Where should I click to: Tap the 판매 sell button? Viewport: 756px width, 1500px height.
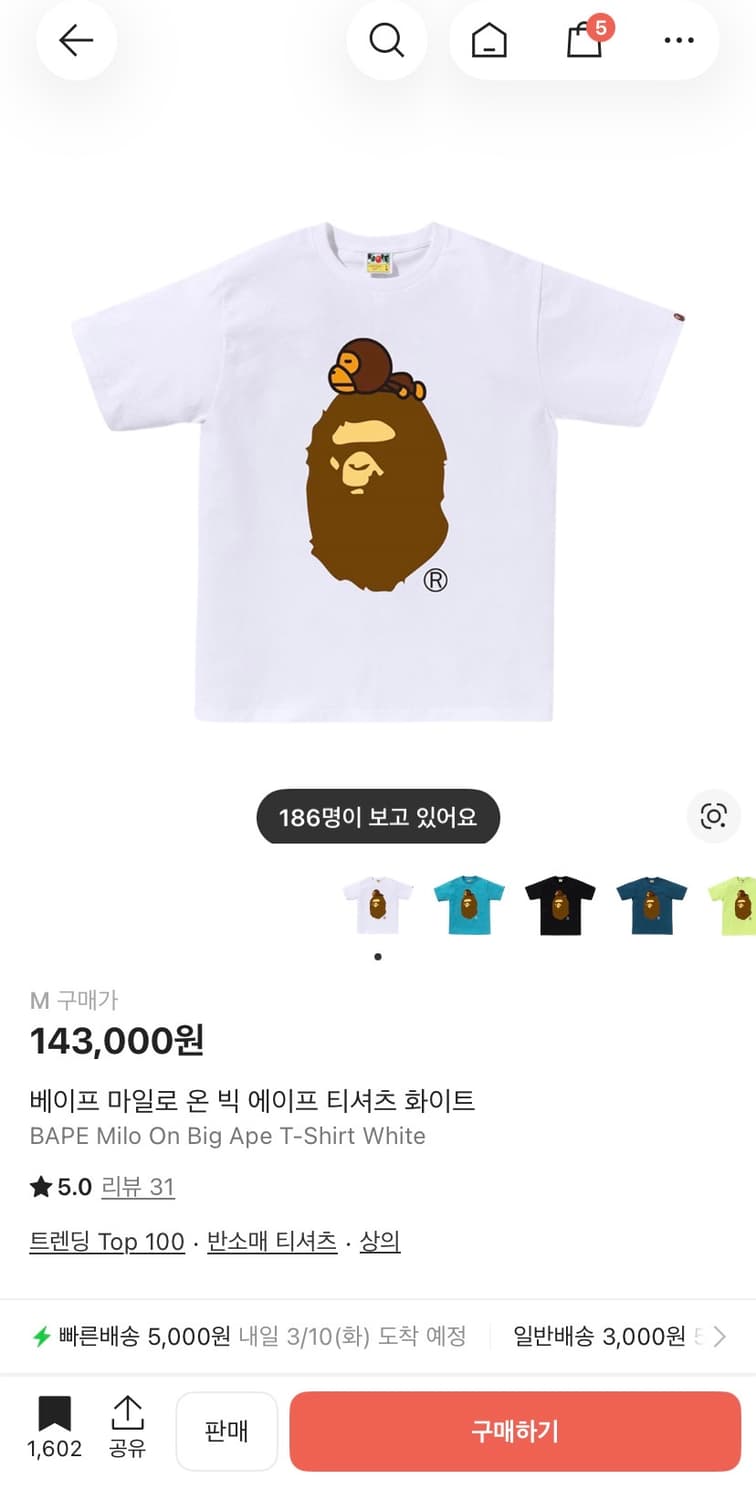pyautogui.click(x=226, y=1431)
